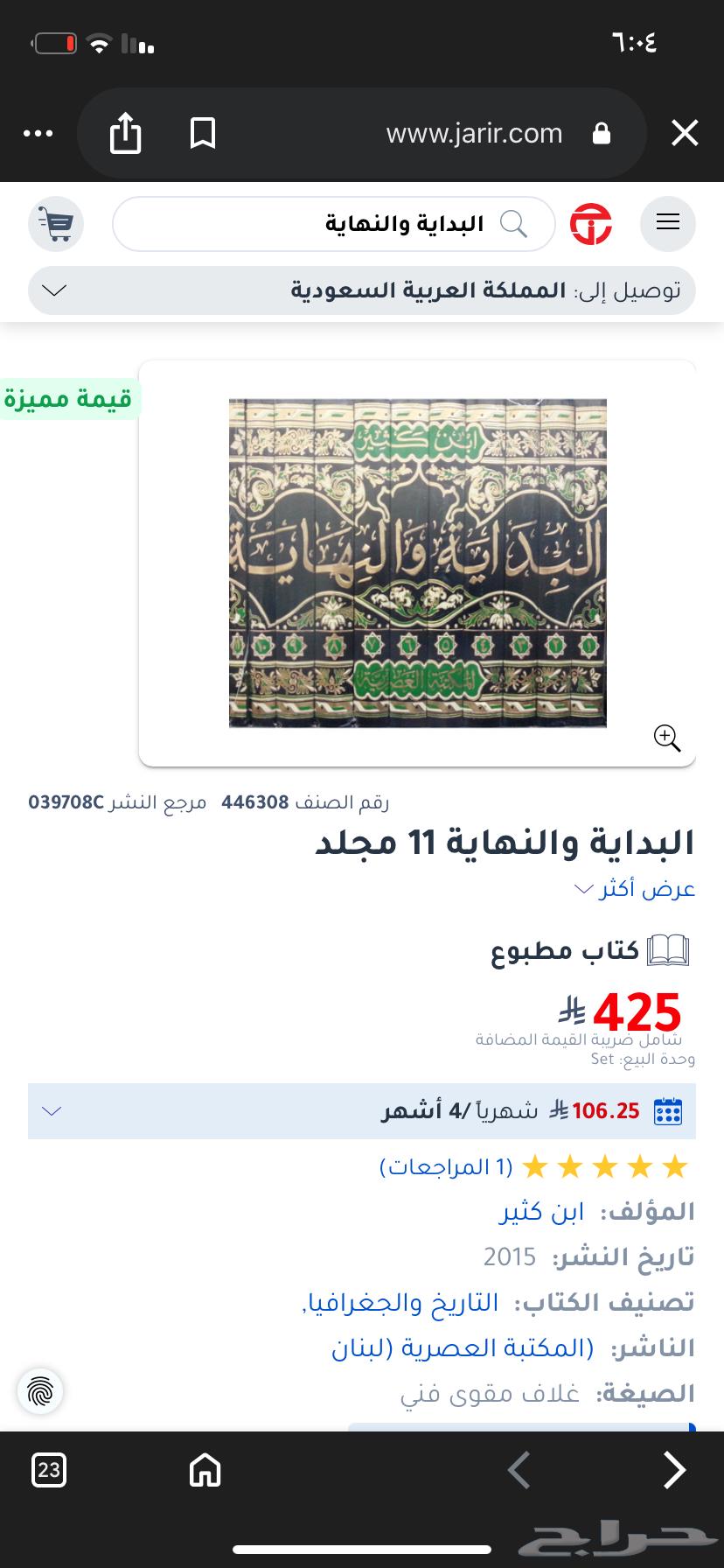Zoom into the product image with the magnifier
The image size is (724, 1568).
point(667,739)
